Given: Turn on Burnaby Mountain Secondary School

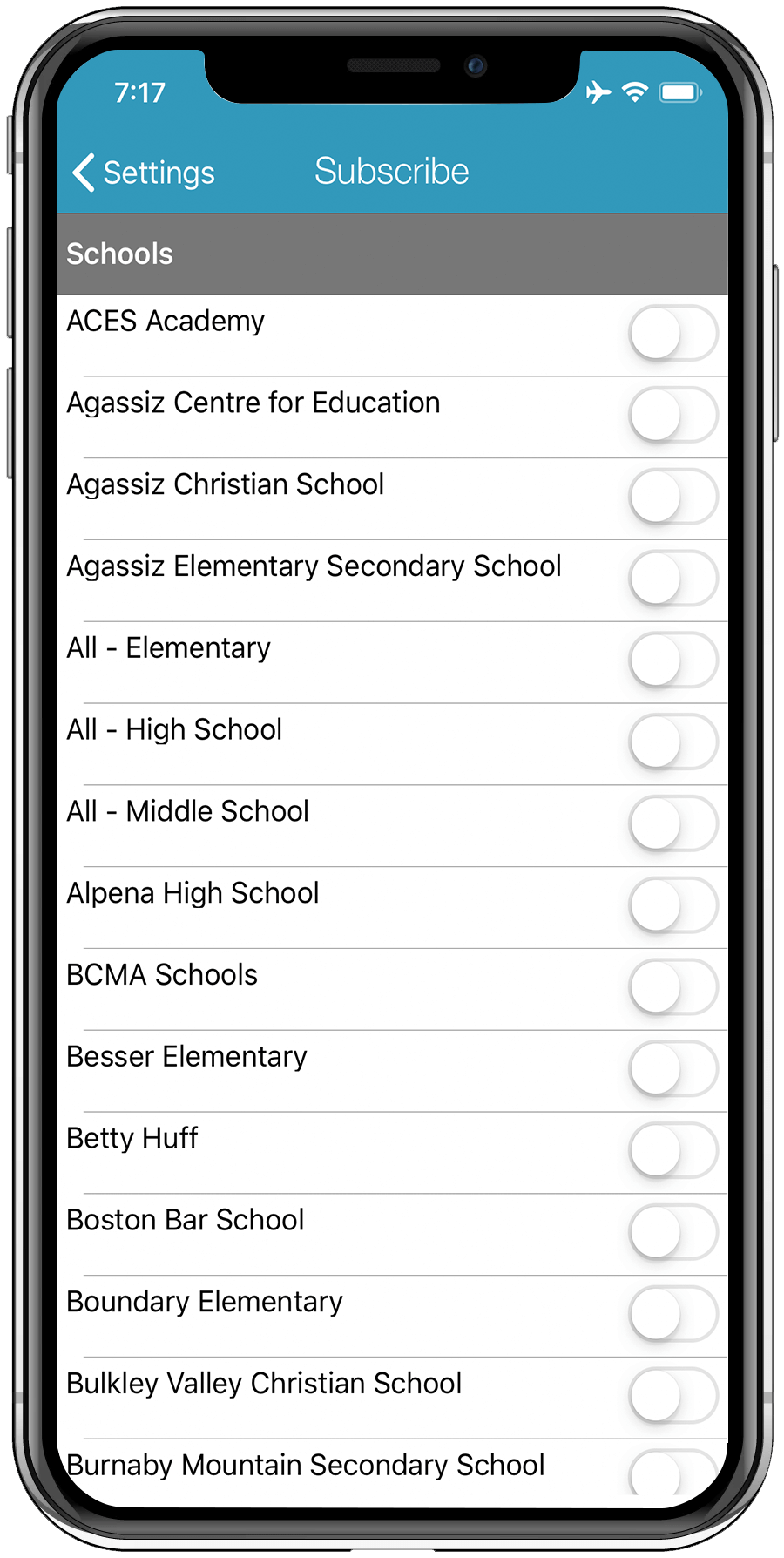Looking at the screenshot, I should point(673,1474).
